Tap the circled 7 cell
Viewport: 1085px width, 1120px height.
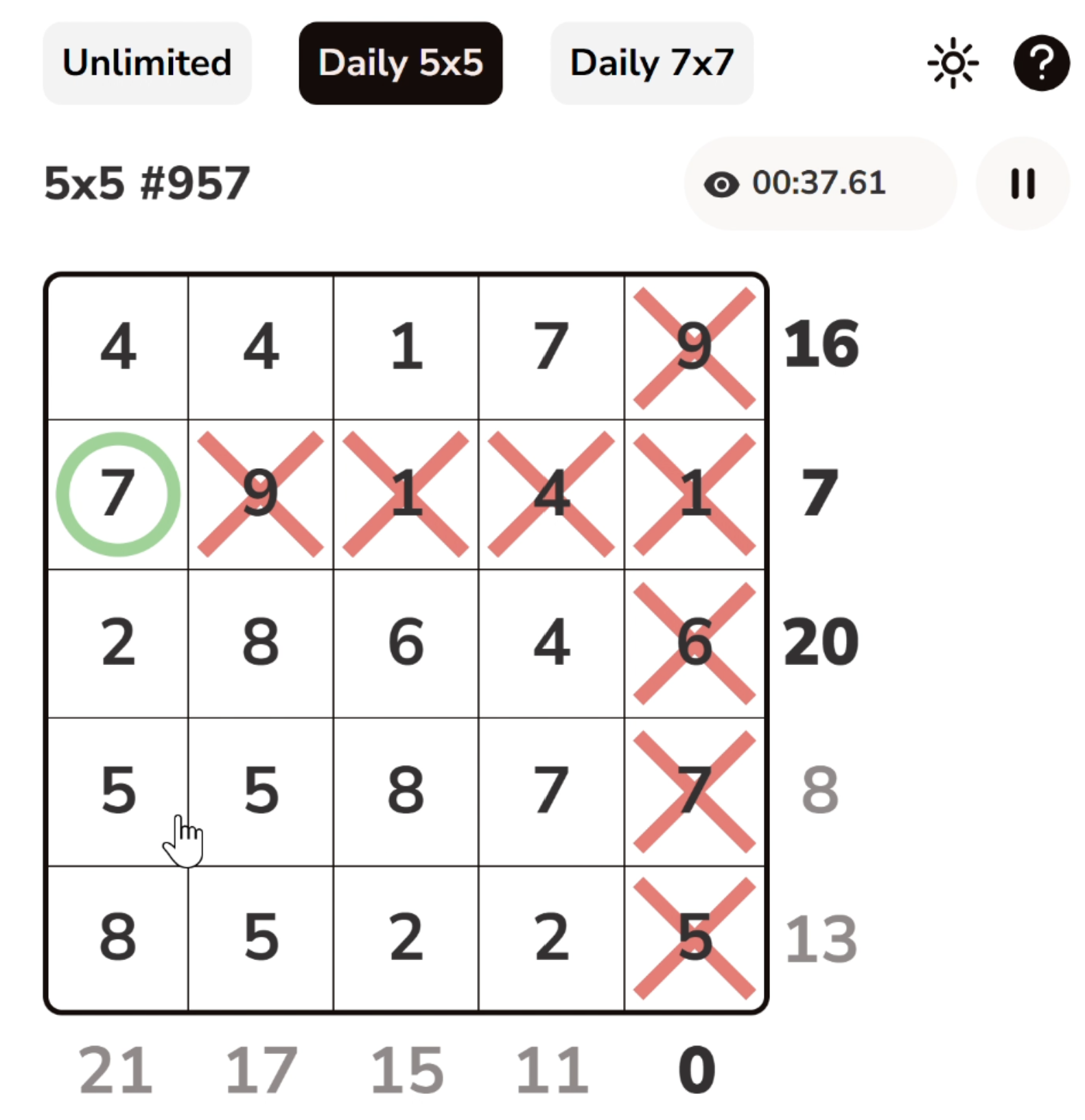[x=118, y=493]
